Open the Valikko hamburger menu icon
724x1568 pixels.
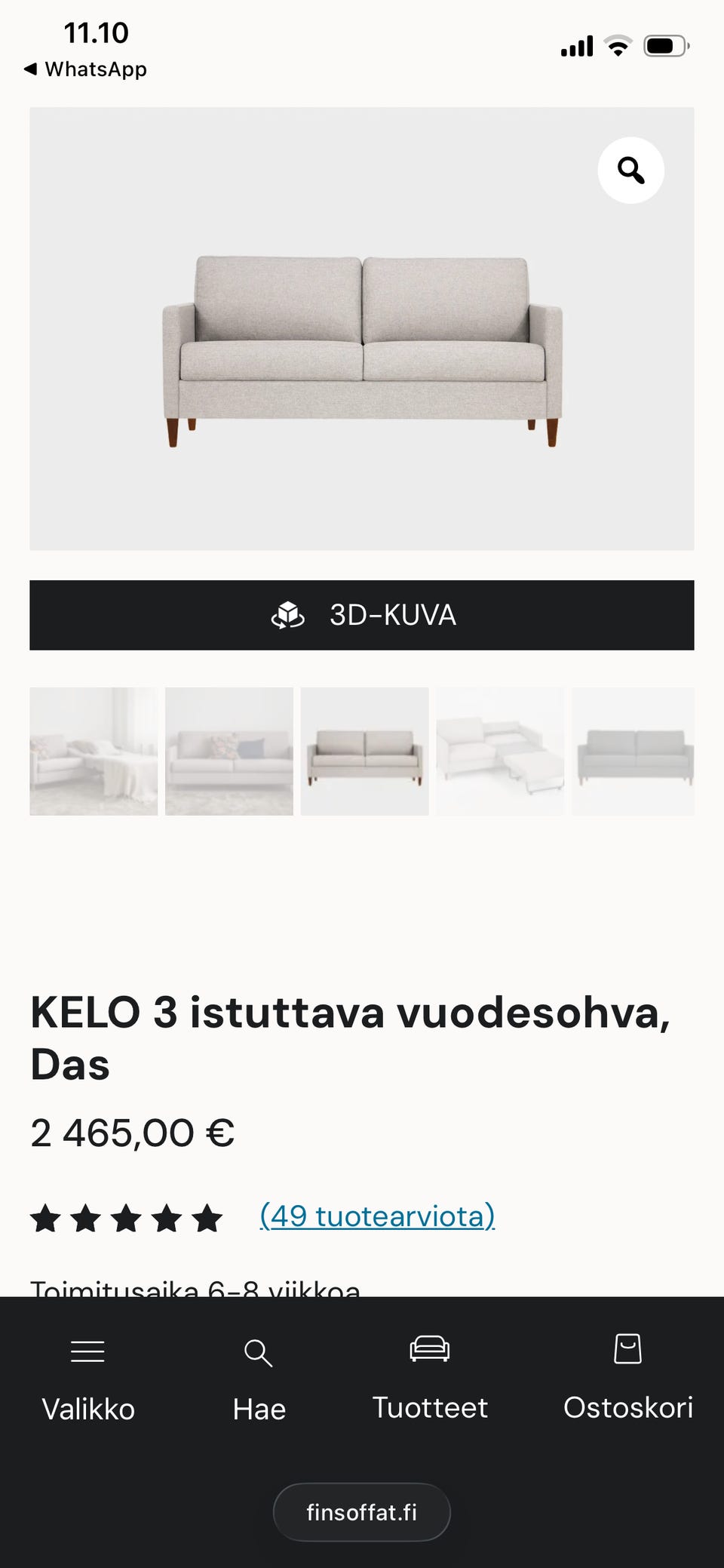point(87,1351)
